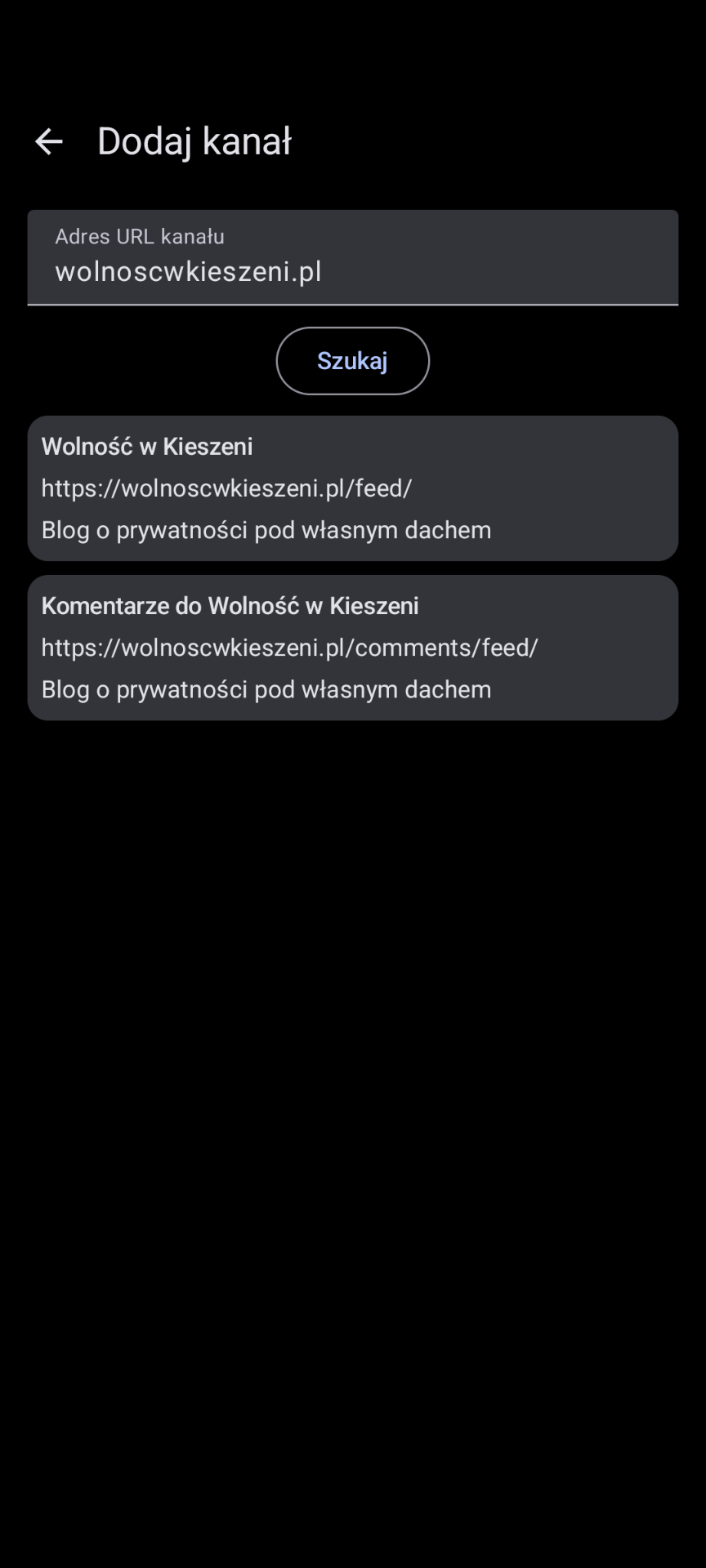Select the Wolność w Kieszeni feed
The image size is (706, 1568).
(352, 488)
